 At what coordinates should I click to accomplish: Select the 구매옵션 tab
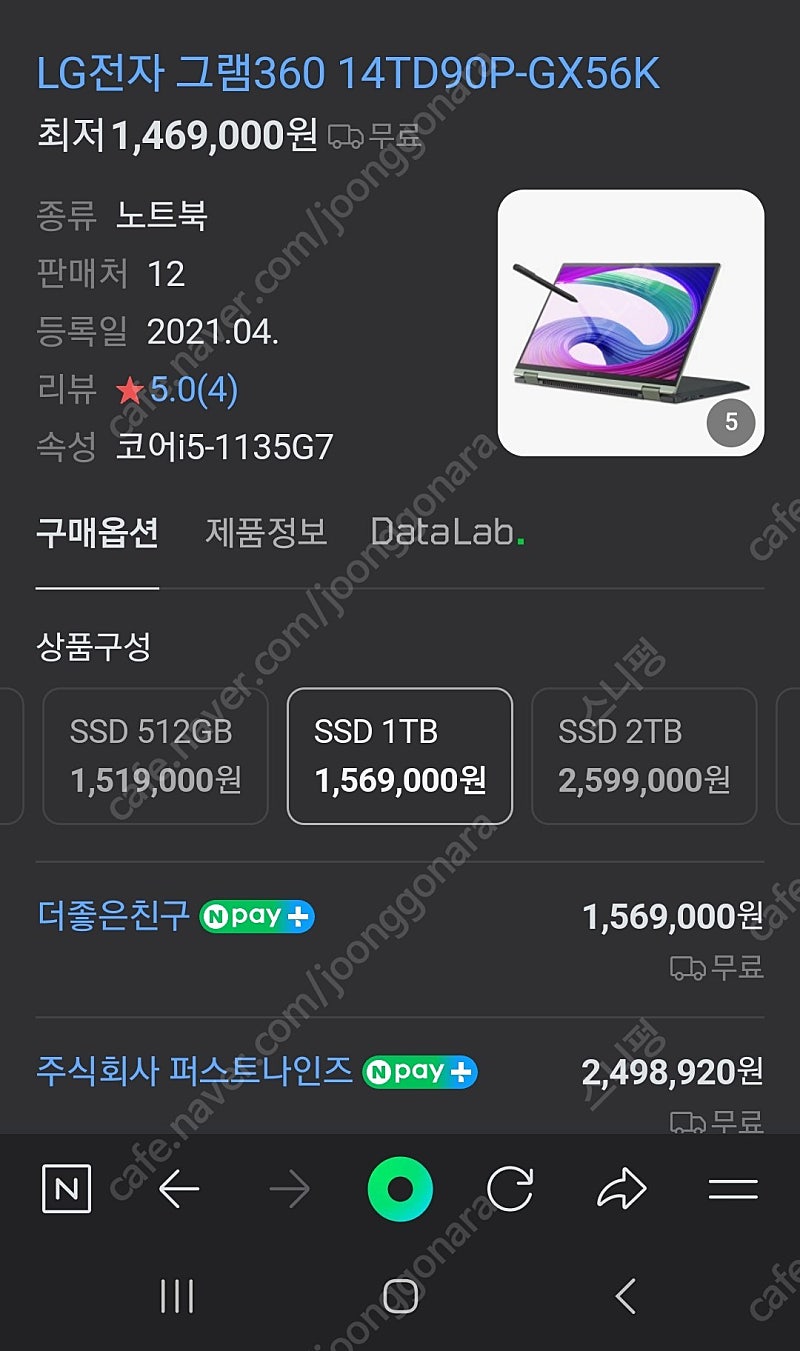tap(97, 532)
